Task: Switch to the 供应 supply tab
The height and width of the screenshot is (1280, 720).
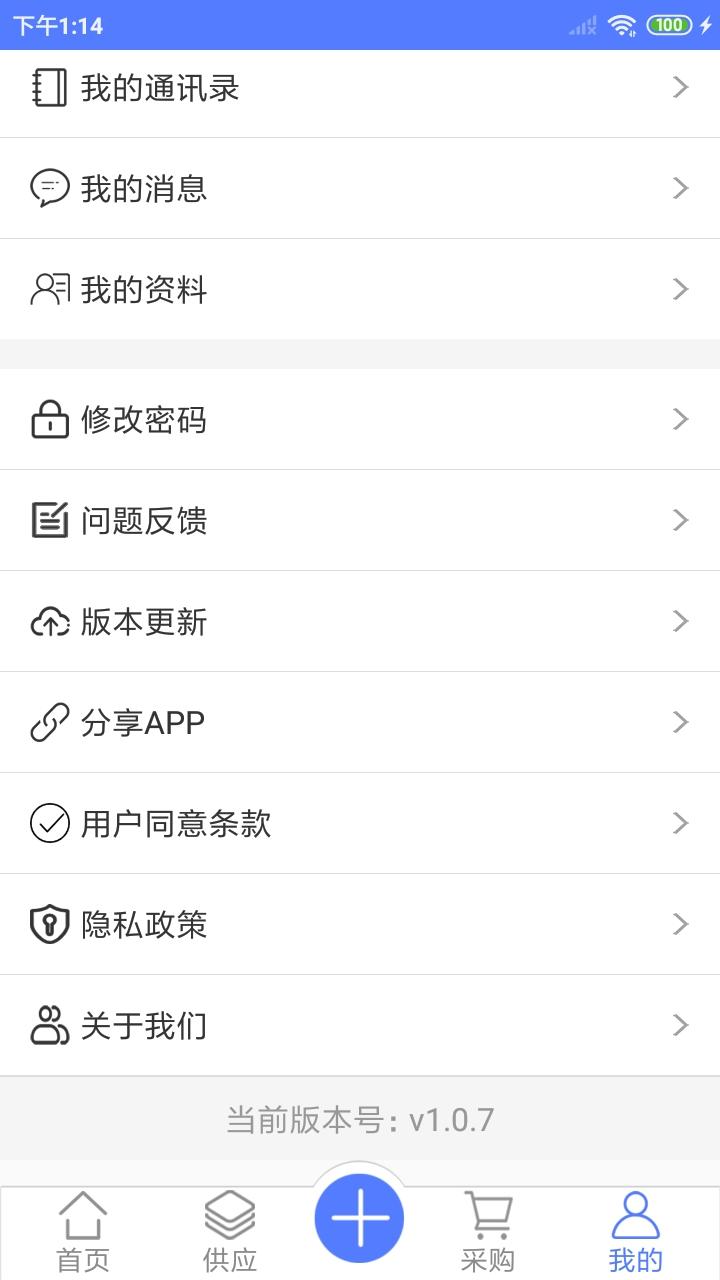Action: [230, 1232]
